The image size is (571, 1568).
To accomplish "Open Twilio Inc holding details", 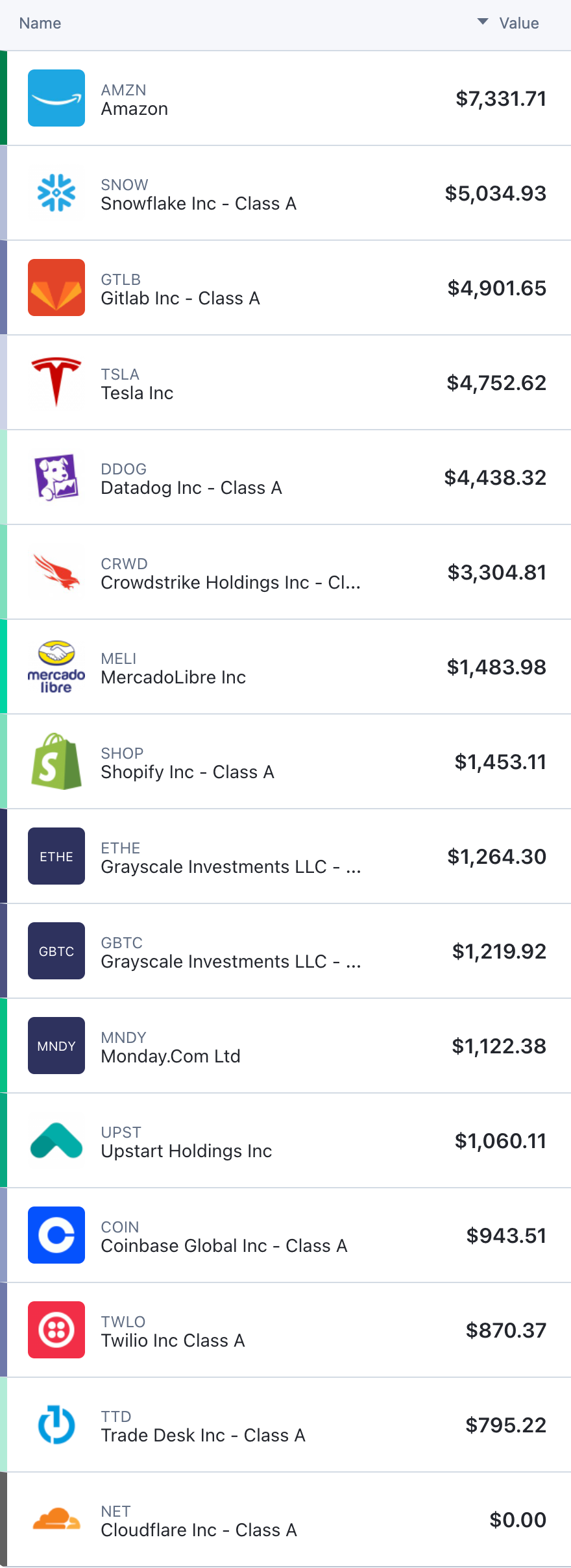I will click(285, 1330).
